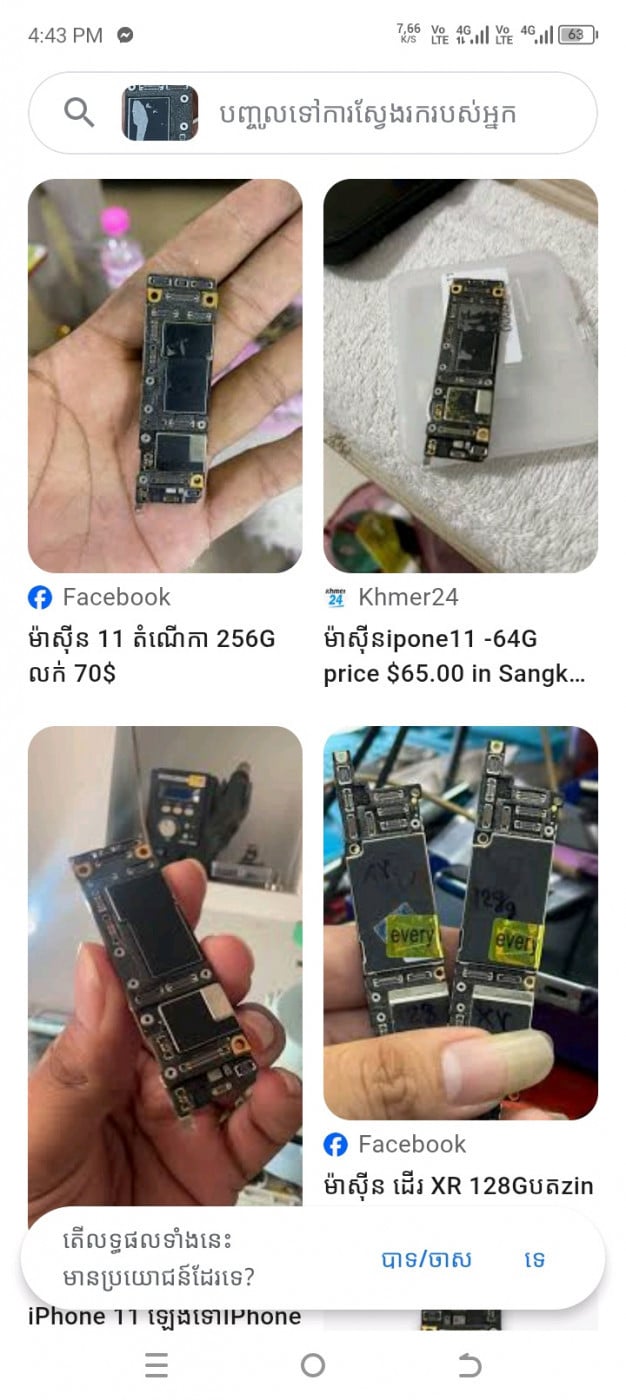Answer បាទ/ចាស to the feedback prompt
This screenshot has width=626, height=1400.
(x=426, y=1260)
